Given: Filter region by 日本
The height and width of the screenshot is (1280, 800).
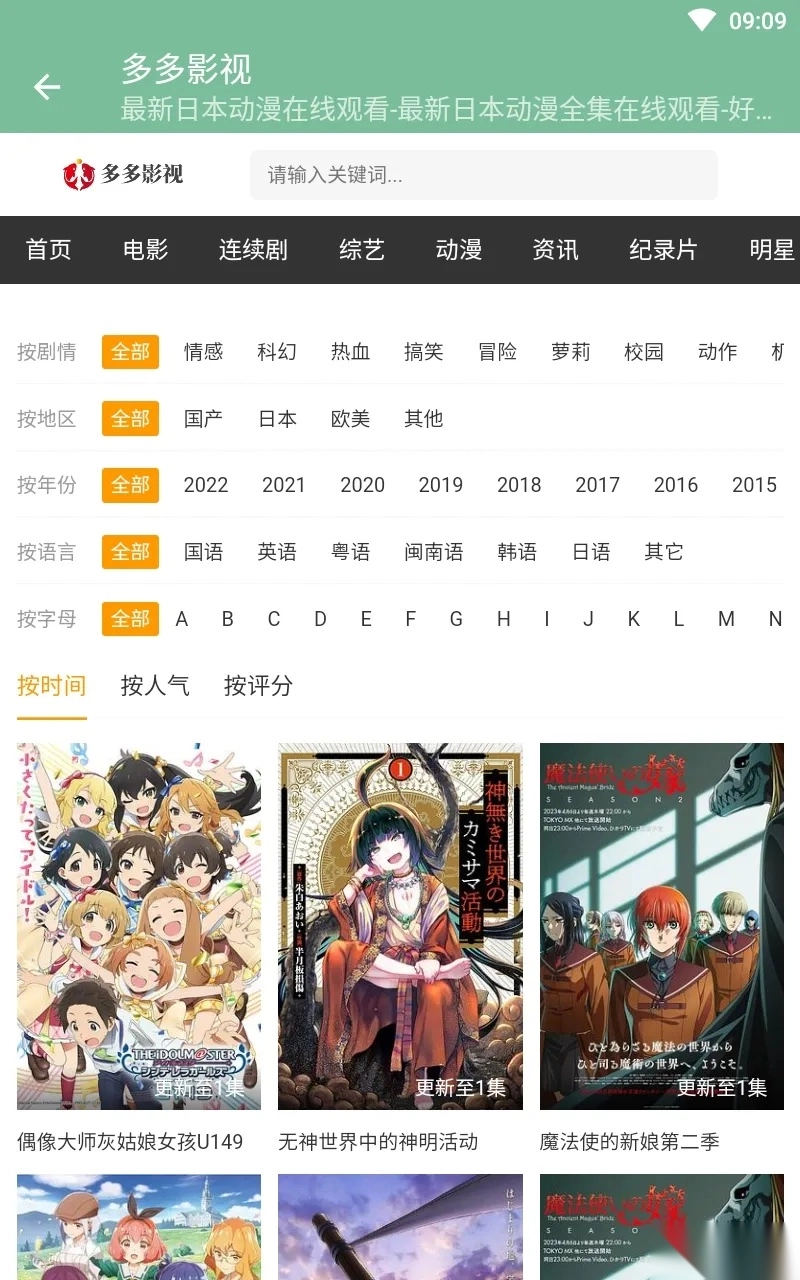Looking at the screenshot, I should pyautogui.click(x=277, y=419).
